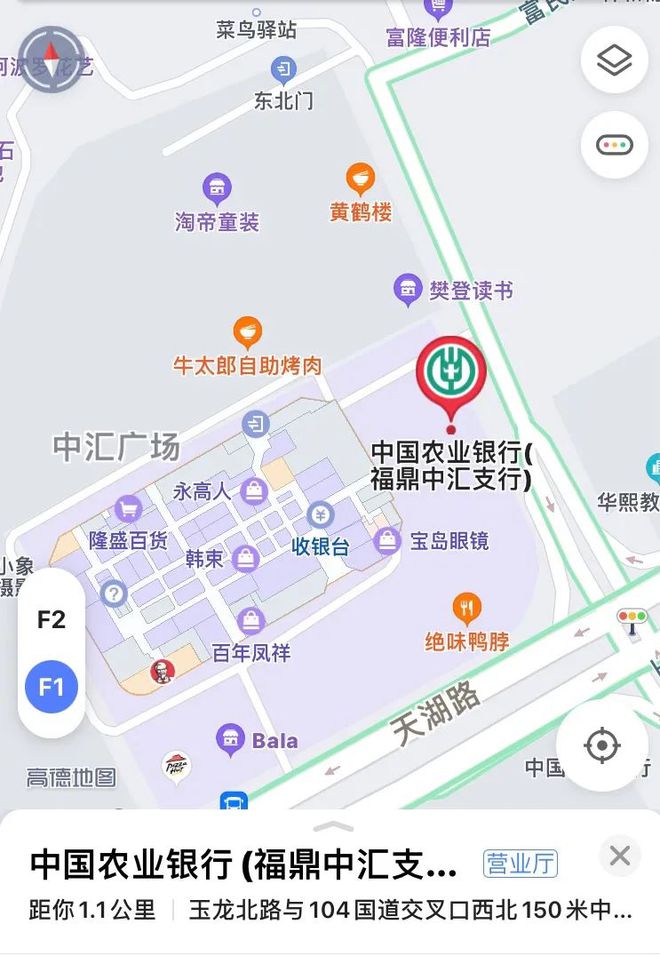
Task: Center the map on my location
Action: 601,745
